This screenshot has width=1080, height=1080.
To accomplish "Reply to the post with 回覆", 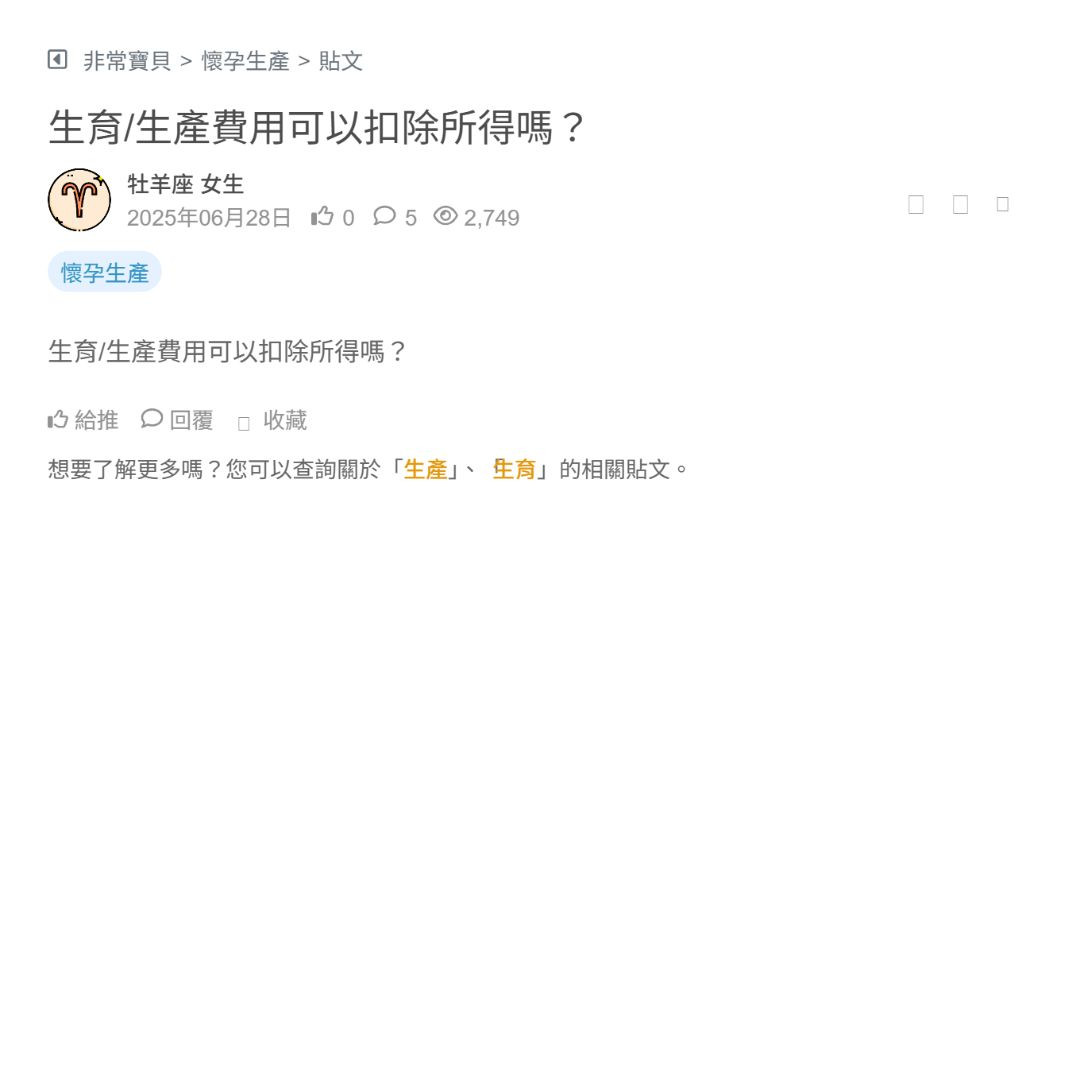I will (x=178, y=420).
